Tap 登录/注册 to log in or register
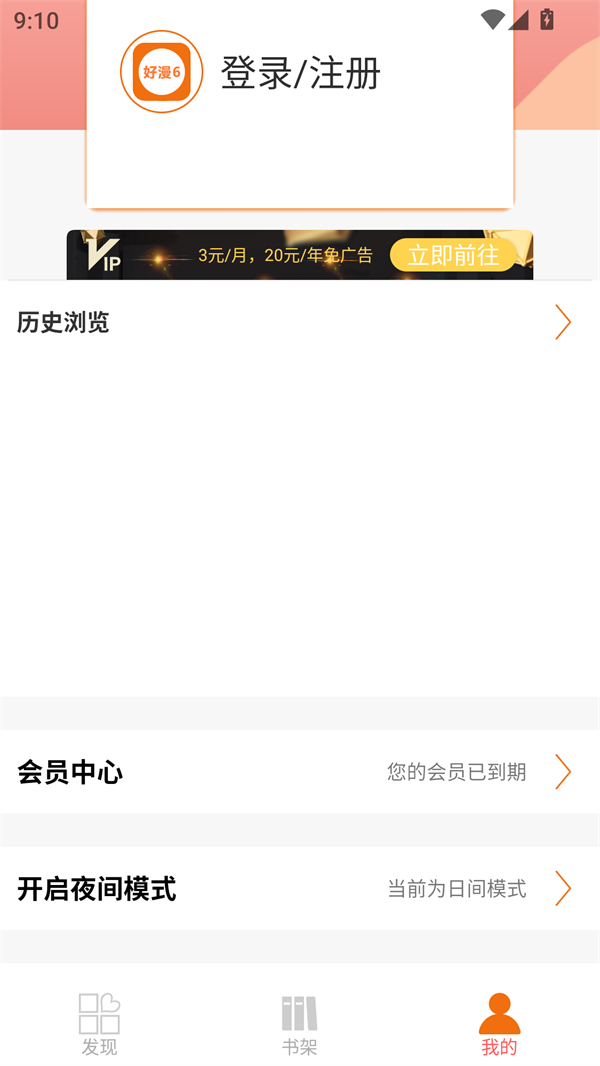Viewport: 600px width, 1066px height. pos(300,73)
